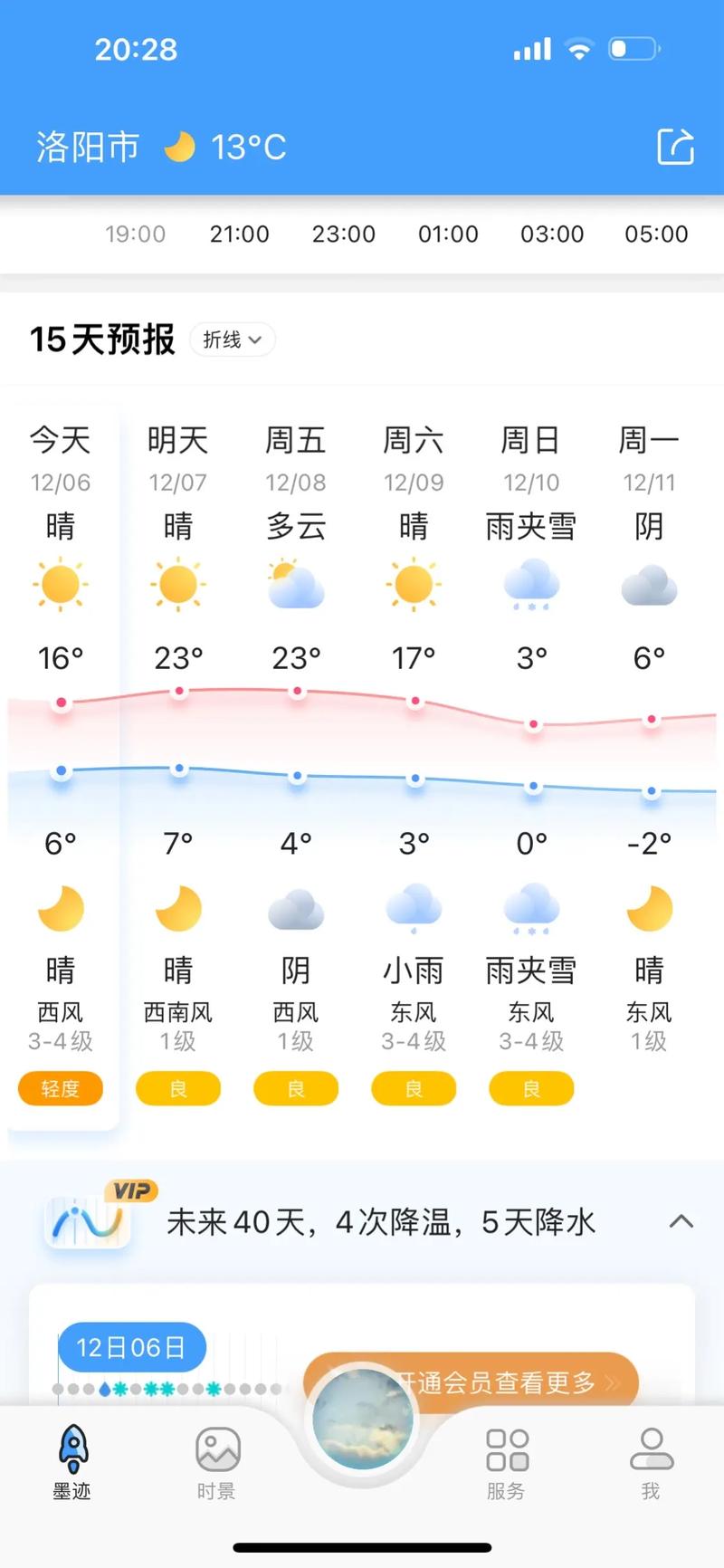The image size is (724, 1568).
Task: Open the 折线 chart style dropdown
Action: click(x=232, y=339)
